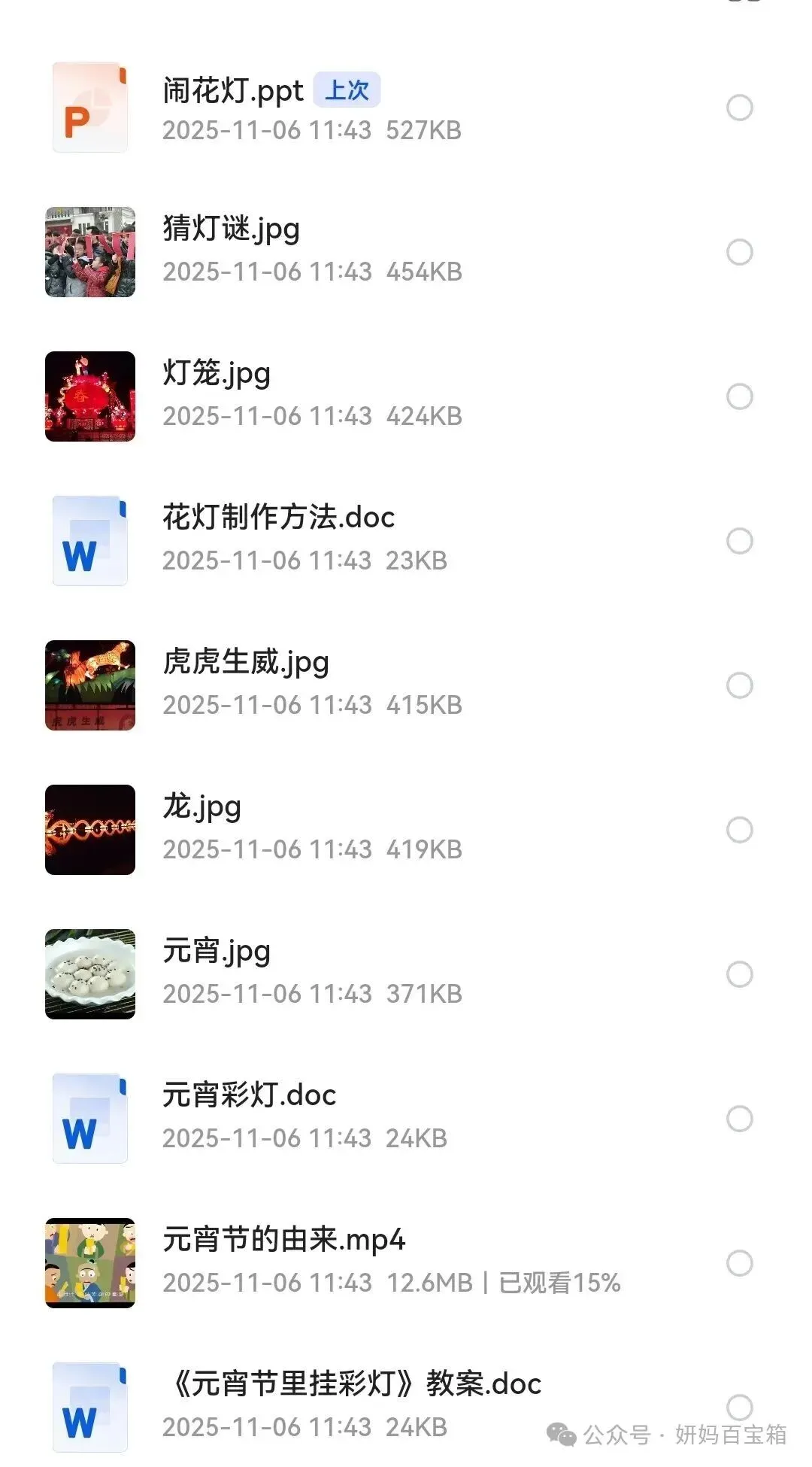812x1467 pixels.
Task: Select the circle for 灯笼.jpg
Action: tap(740, 396)
